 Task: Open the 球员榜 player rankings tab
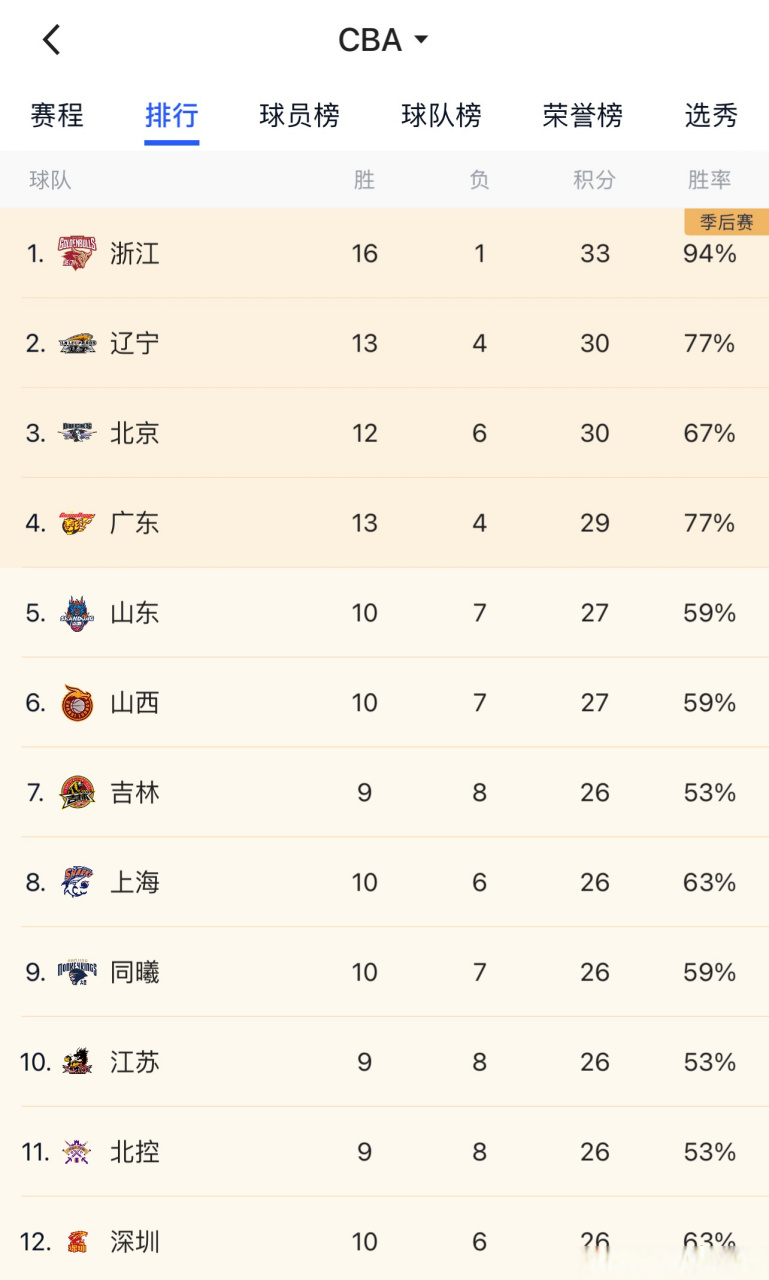click(x=298, y=116)
